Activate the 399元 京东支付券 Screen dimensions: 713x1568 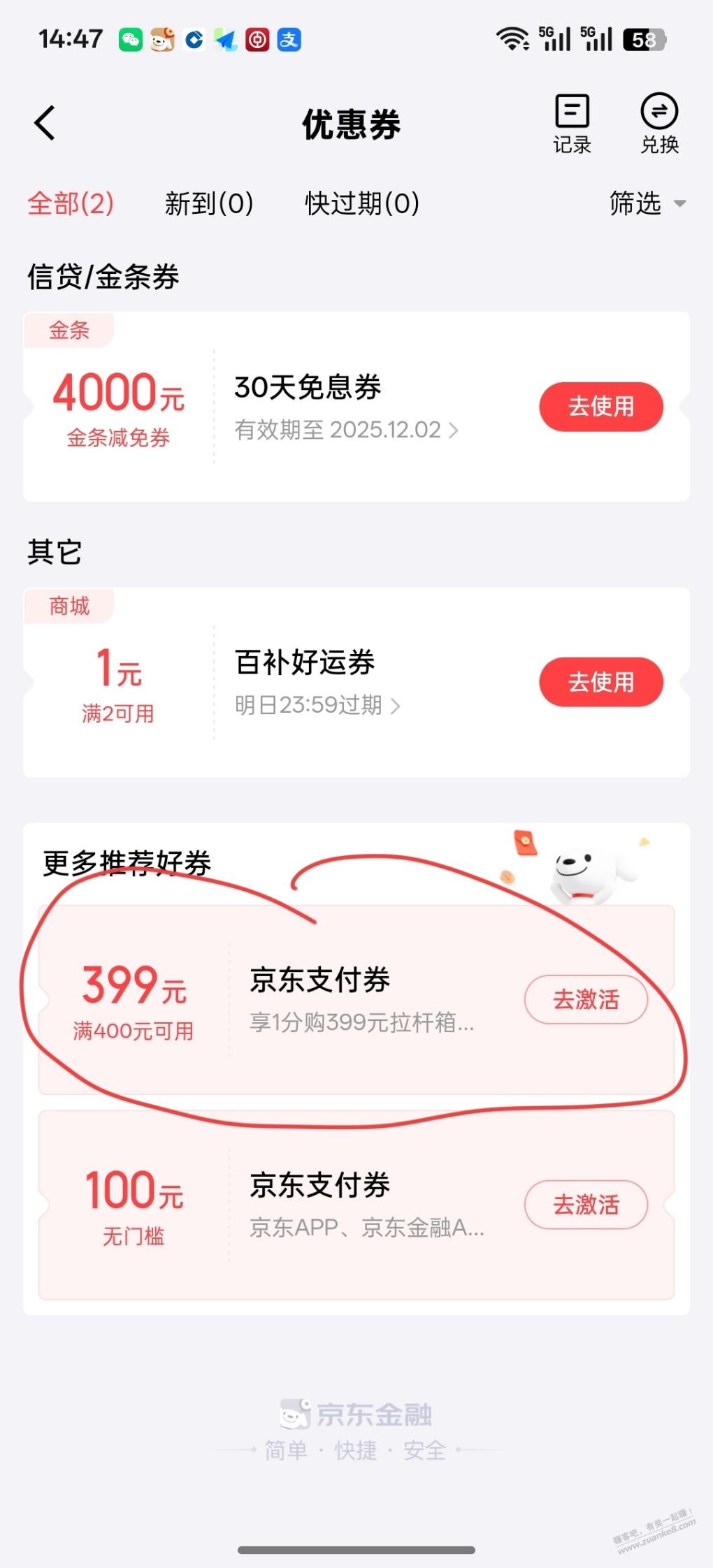point(586,1000)
